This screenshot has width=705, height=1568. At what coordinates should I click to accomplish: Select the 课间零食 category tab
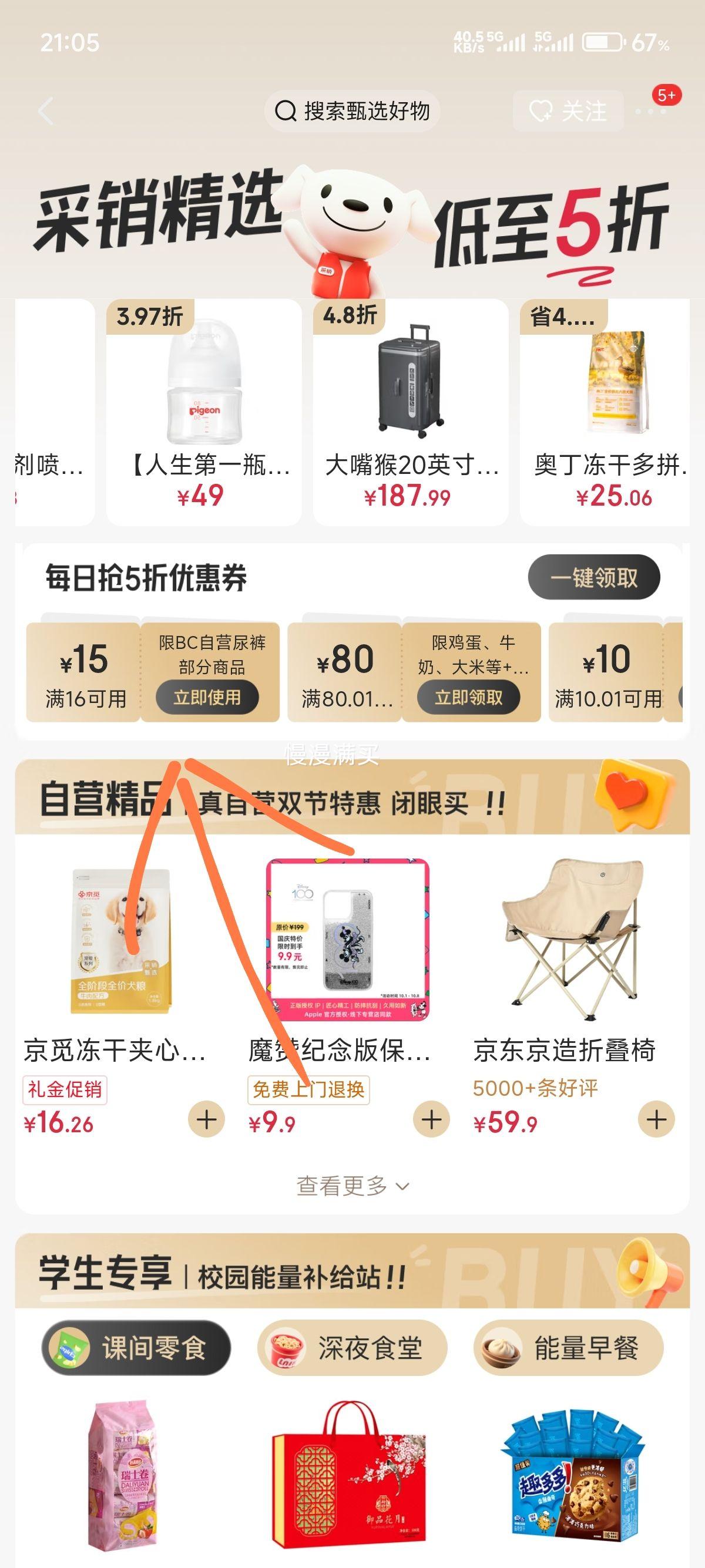pyautogui.click(x=136, y=1348)
